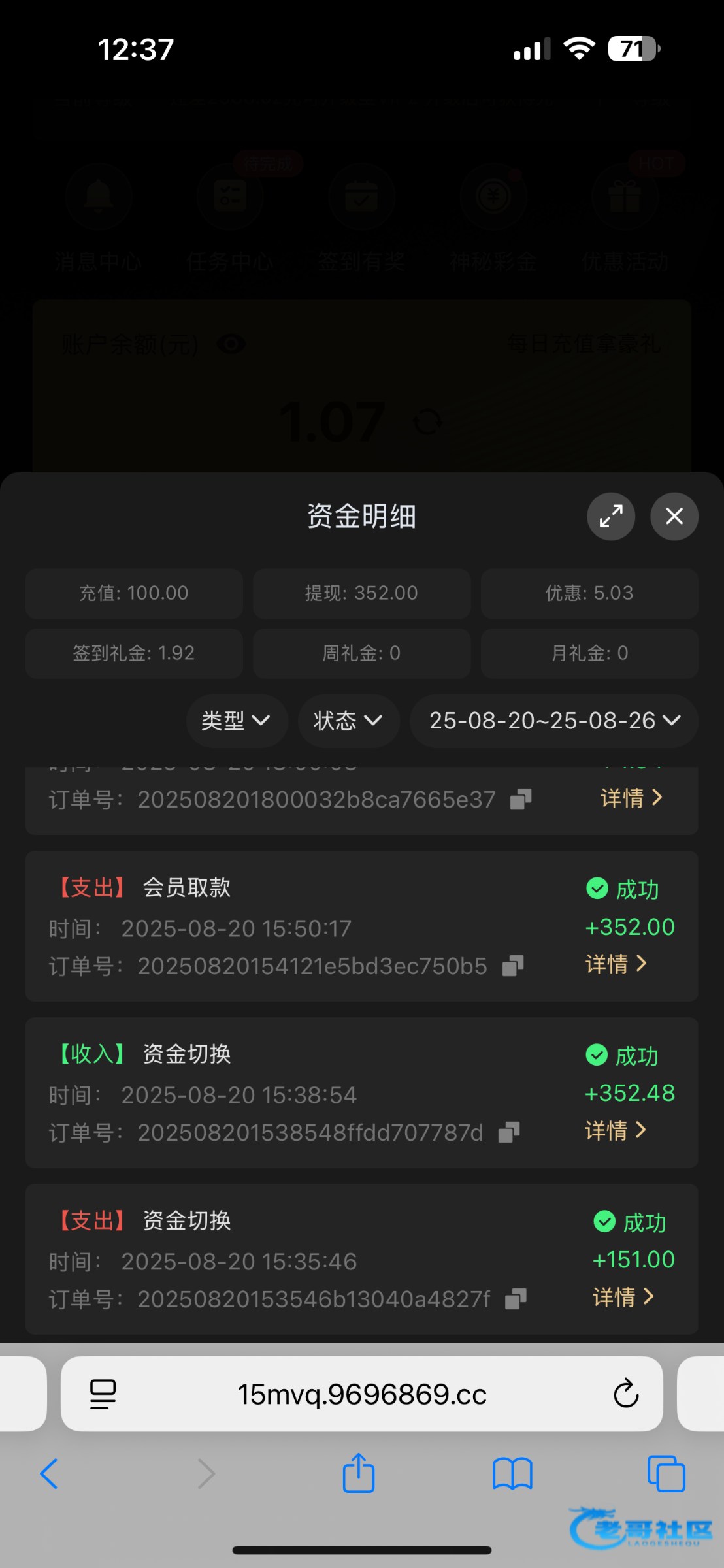The height and width of the screenshot is (1568, 724).
Task: Open Safari's page settings menu icon
Action: tap(103, 1394)
